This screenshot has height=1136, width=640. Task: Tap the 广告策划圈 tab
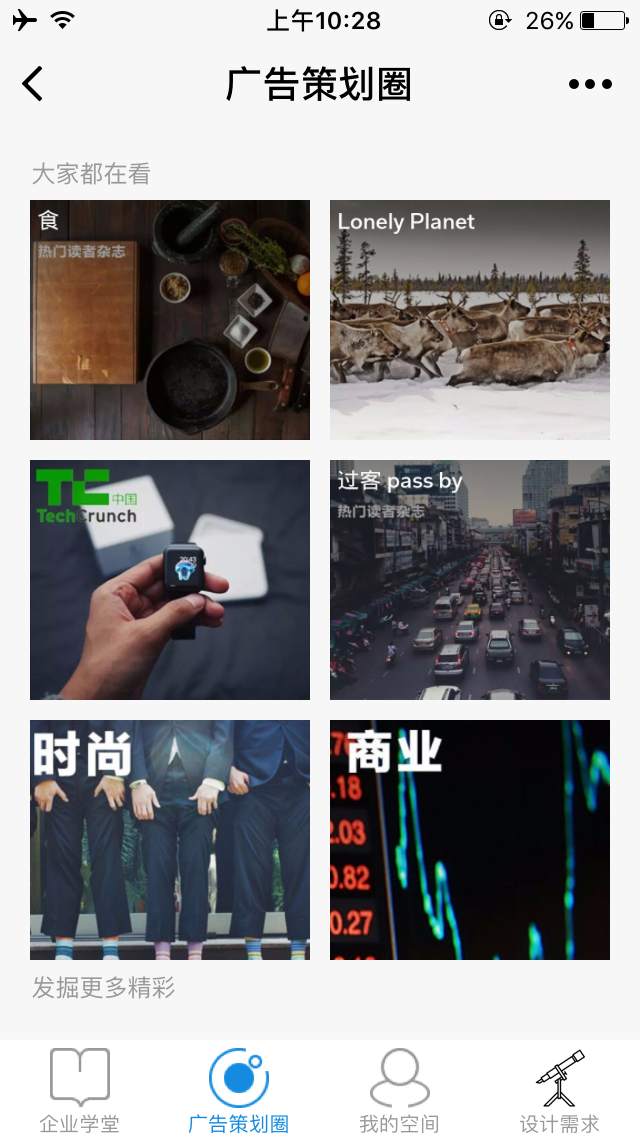pos(239,1090)
